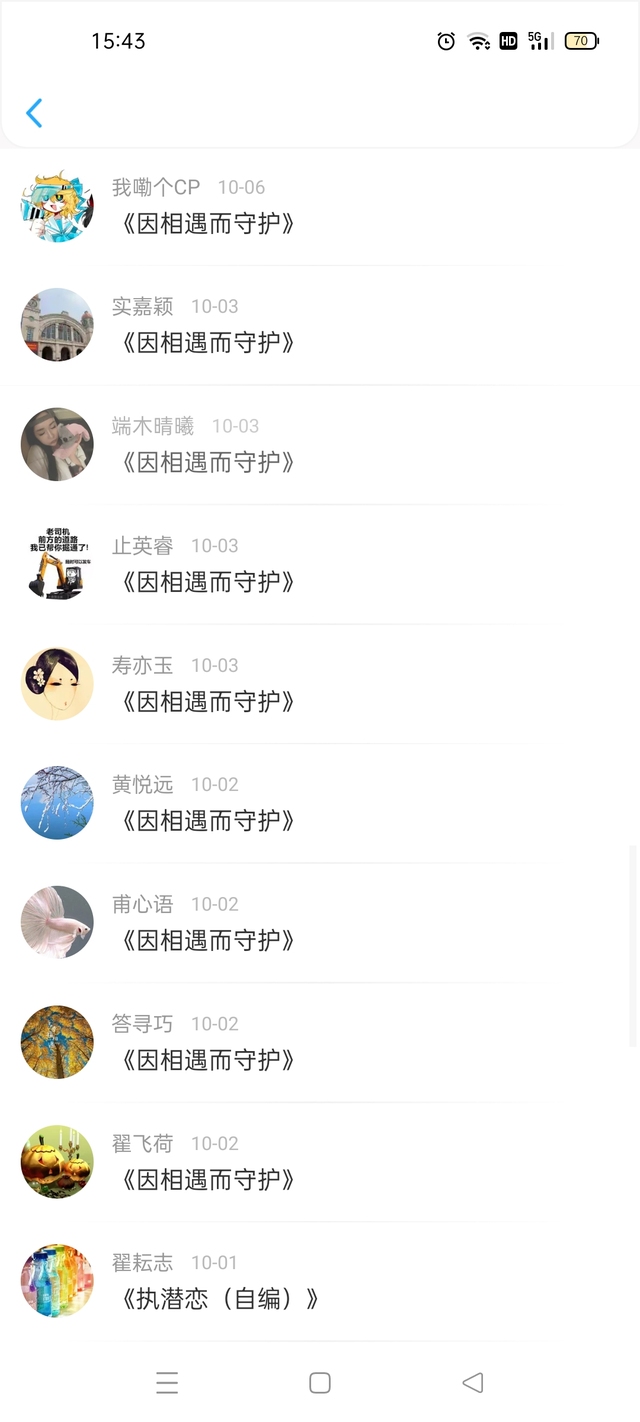Go back using the blue arrow
Viewport: 640px width, 1422px height.
click(34, 113)
